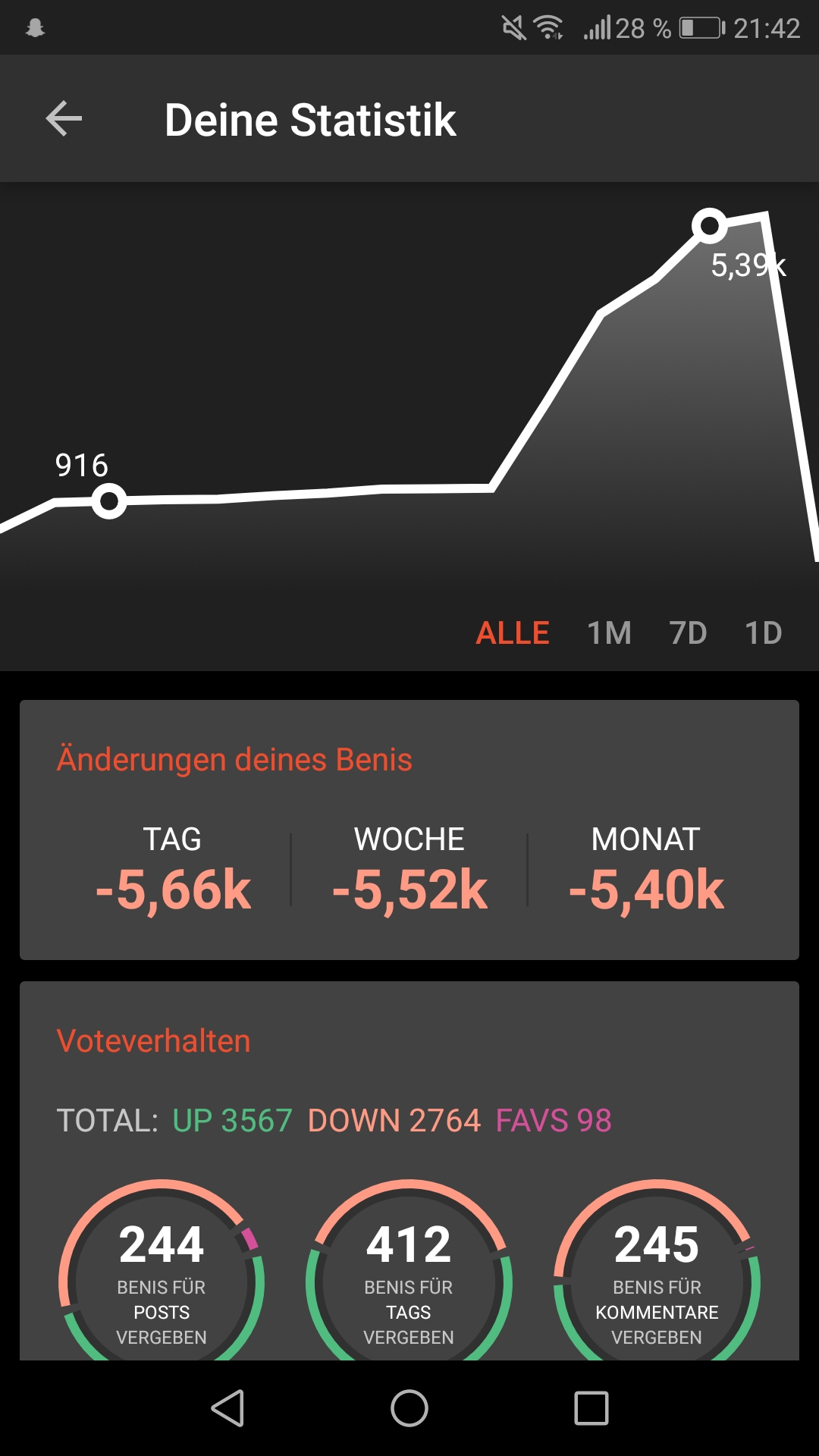Image resolution: width=819 pixels, height=1456 pixels.
Task: Show the 1D chart range
Action: point(763,633)
